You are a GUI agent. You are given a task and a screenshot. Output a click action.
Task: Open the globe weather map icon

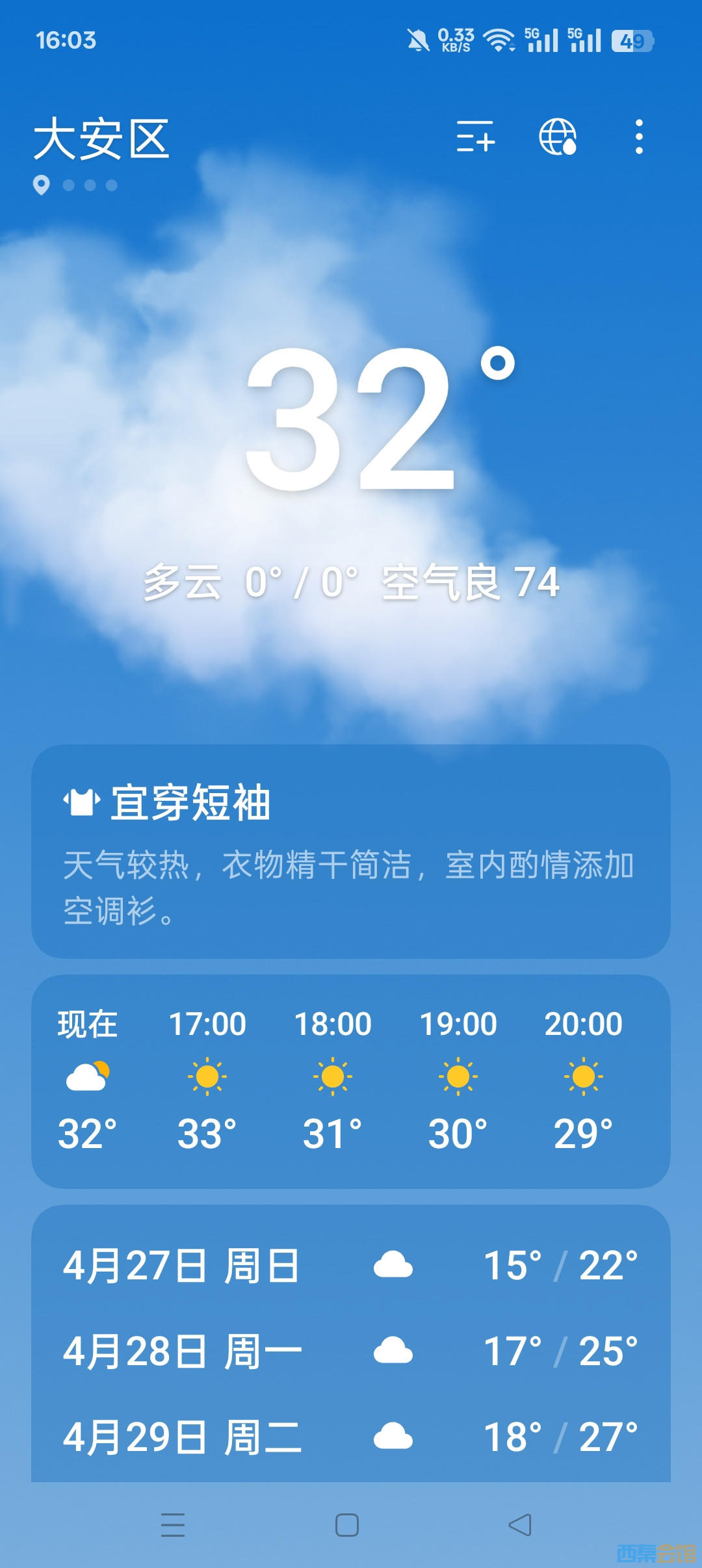click(x=558, y=137)
